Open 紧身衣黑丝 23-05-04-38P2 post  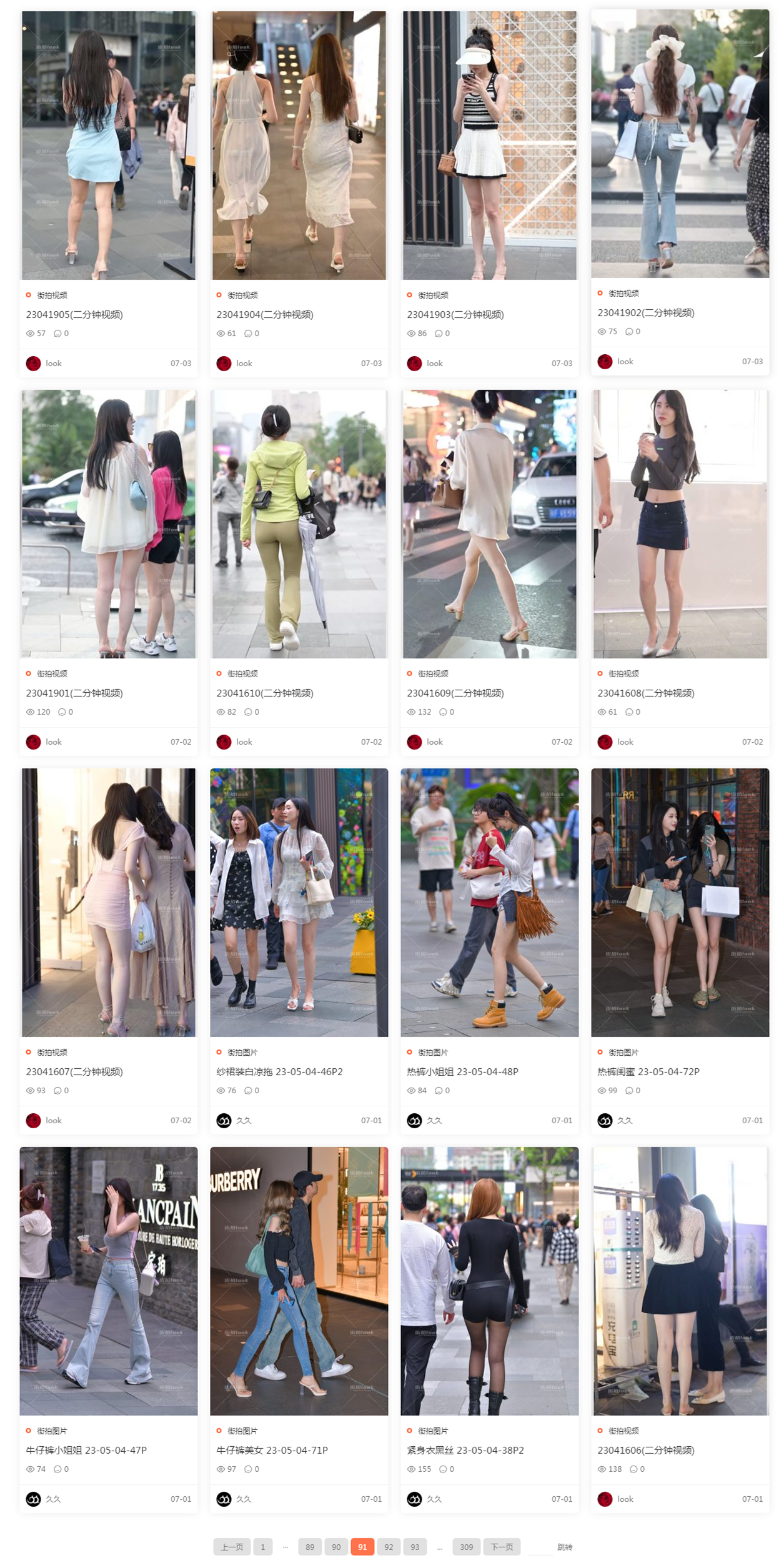point(465,1450)
